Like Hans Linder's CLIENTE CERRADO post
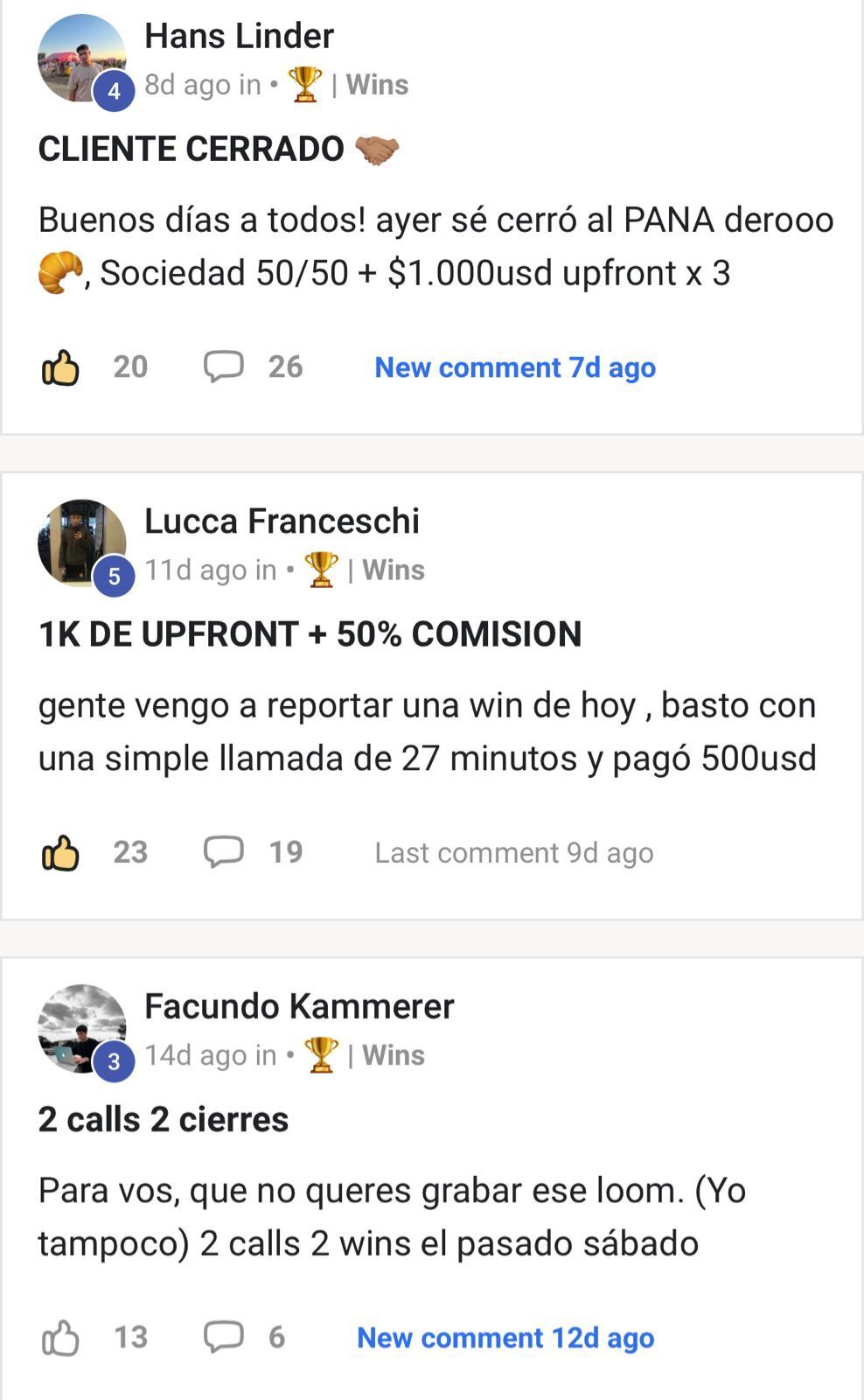This screenshot has width=864, height=1400. click(60, 367)
